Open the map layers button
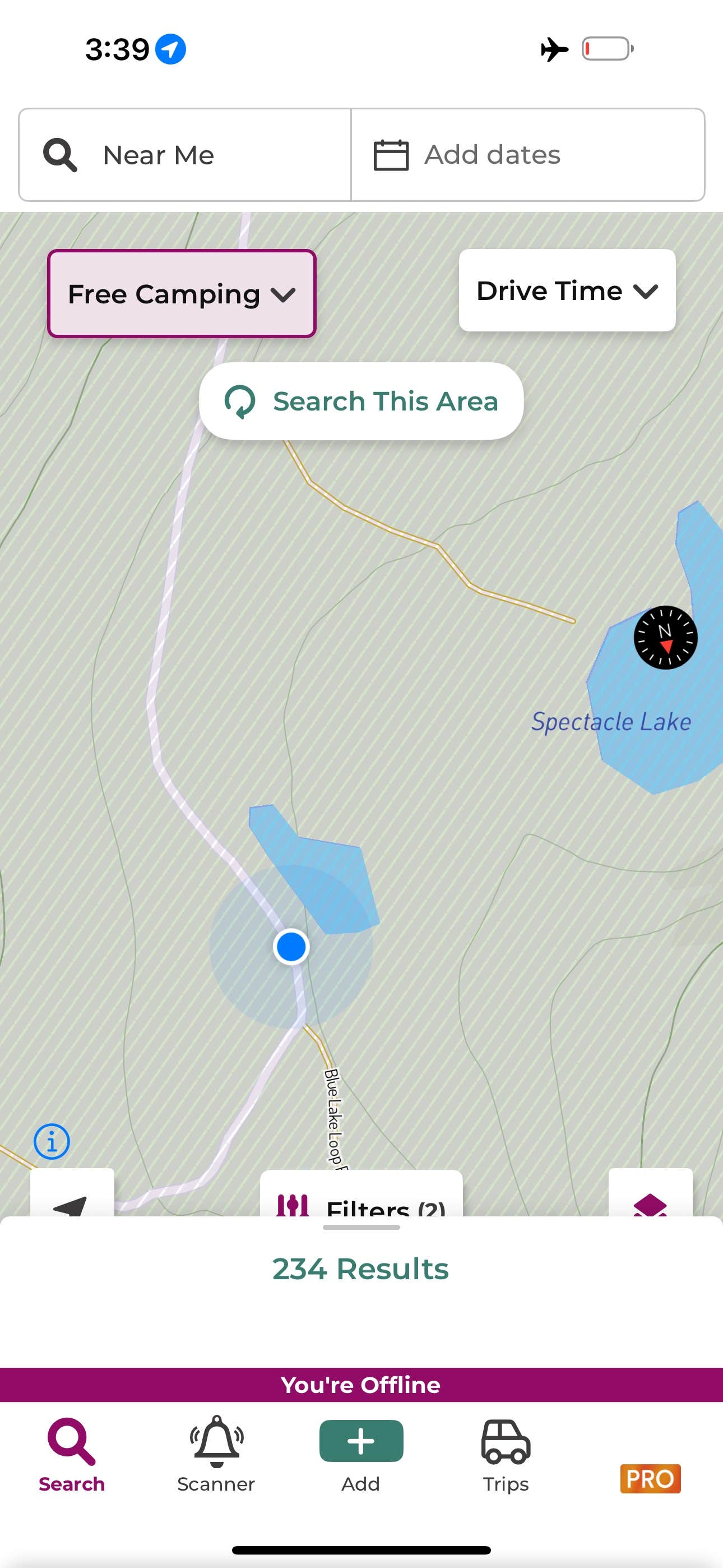Viewport: 723px width, 1568px height. click(650, 1195)
